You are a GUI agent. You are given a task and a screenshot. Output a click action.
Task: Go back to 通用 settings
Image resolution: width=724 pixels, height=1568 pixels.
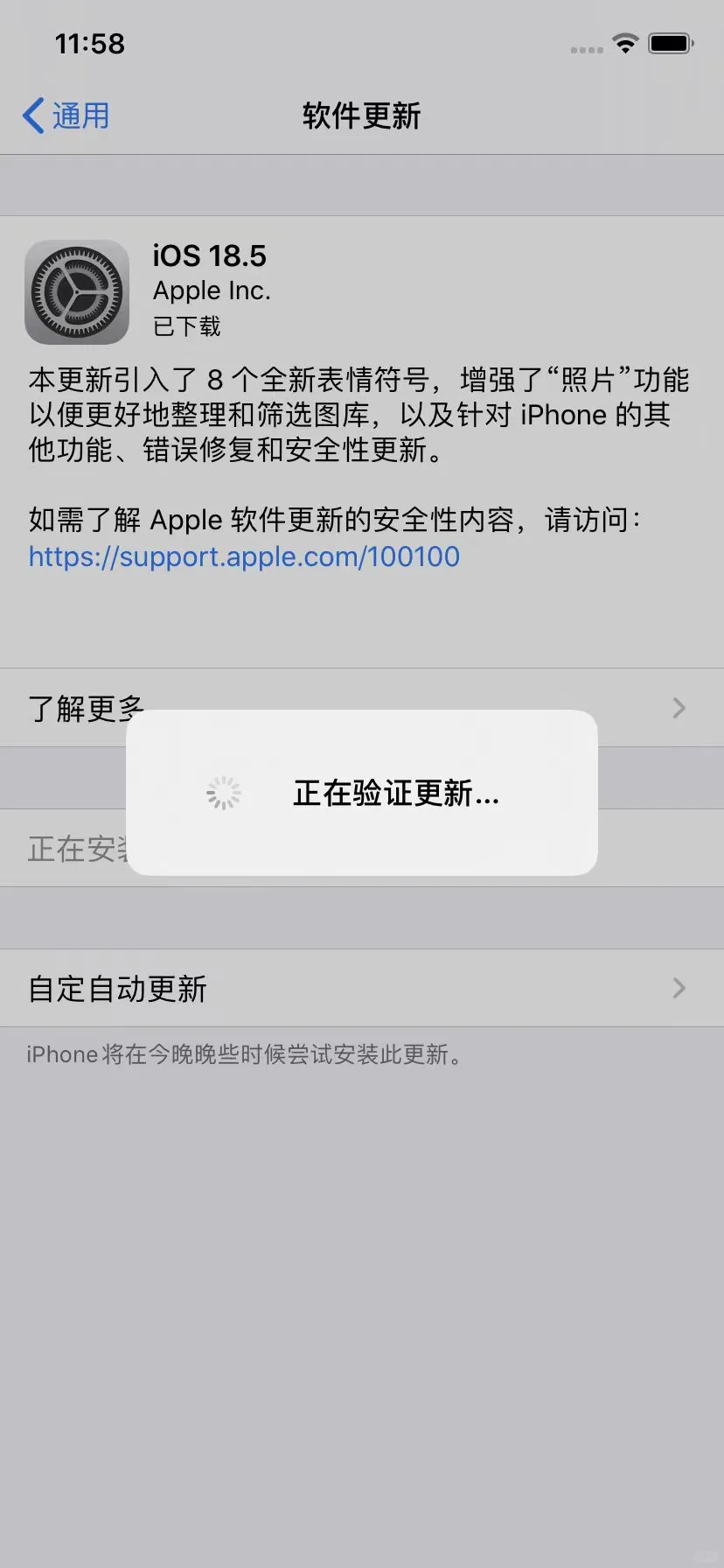click(66, 115)
